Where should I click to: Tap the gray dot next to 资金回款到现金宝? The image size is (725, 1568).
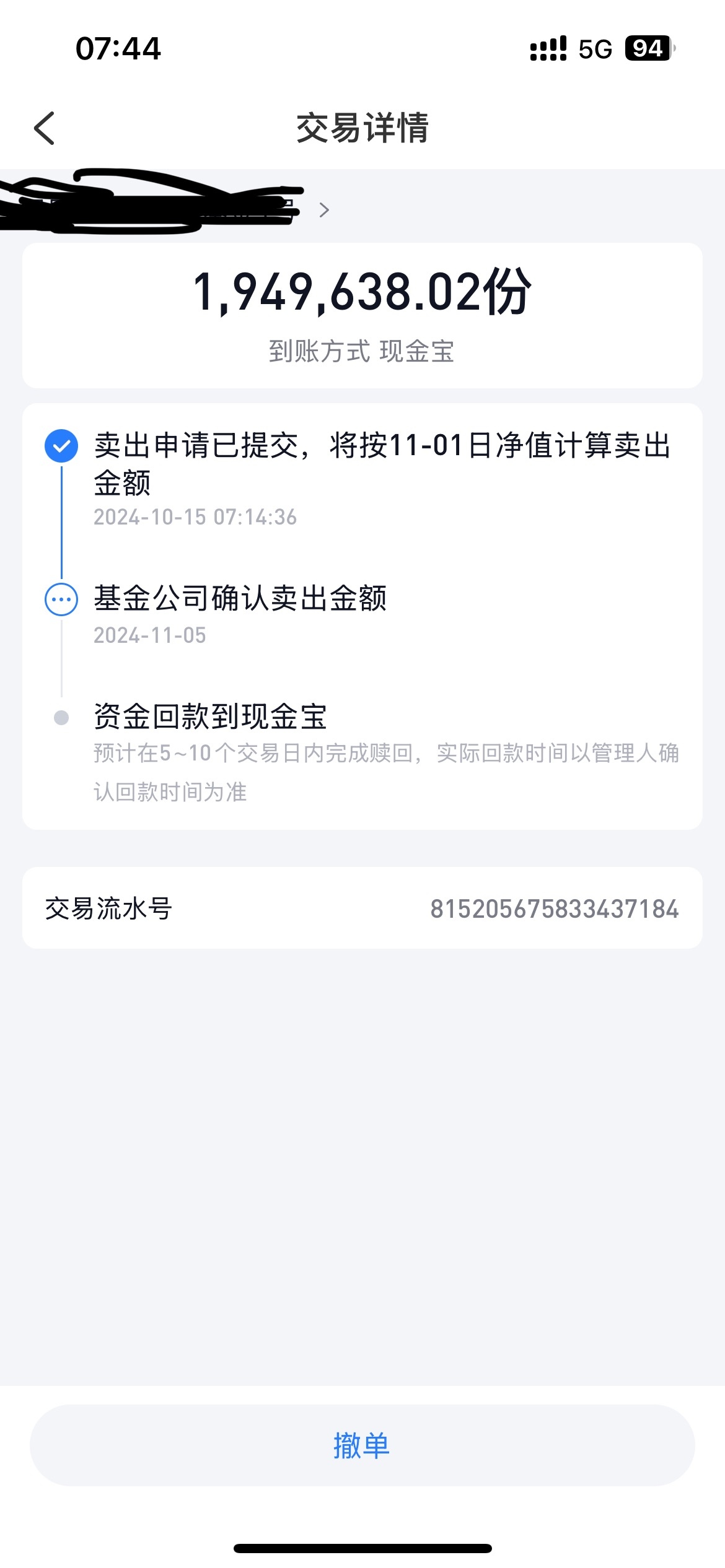pos(61,717)
